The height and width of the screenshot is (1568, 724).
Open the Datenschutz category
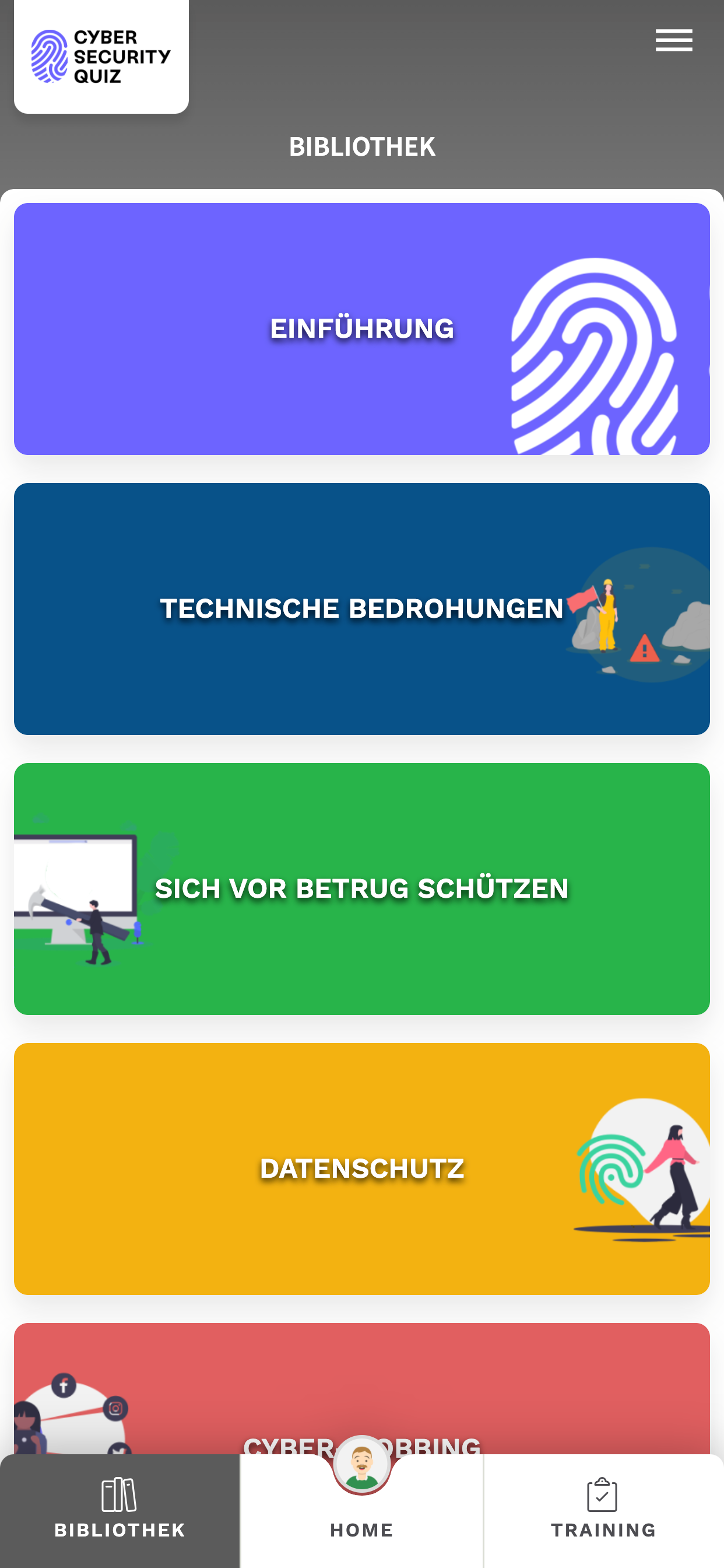pos(361,1167)
